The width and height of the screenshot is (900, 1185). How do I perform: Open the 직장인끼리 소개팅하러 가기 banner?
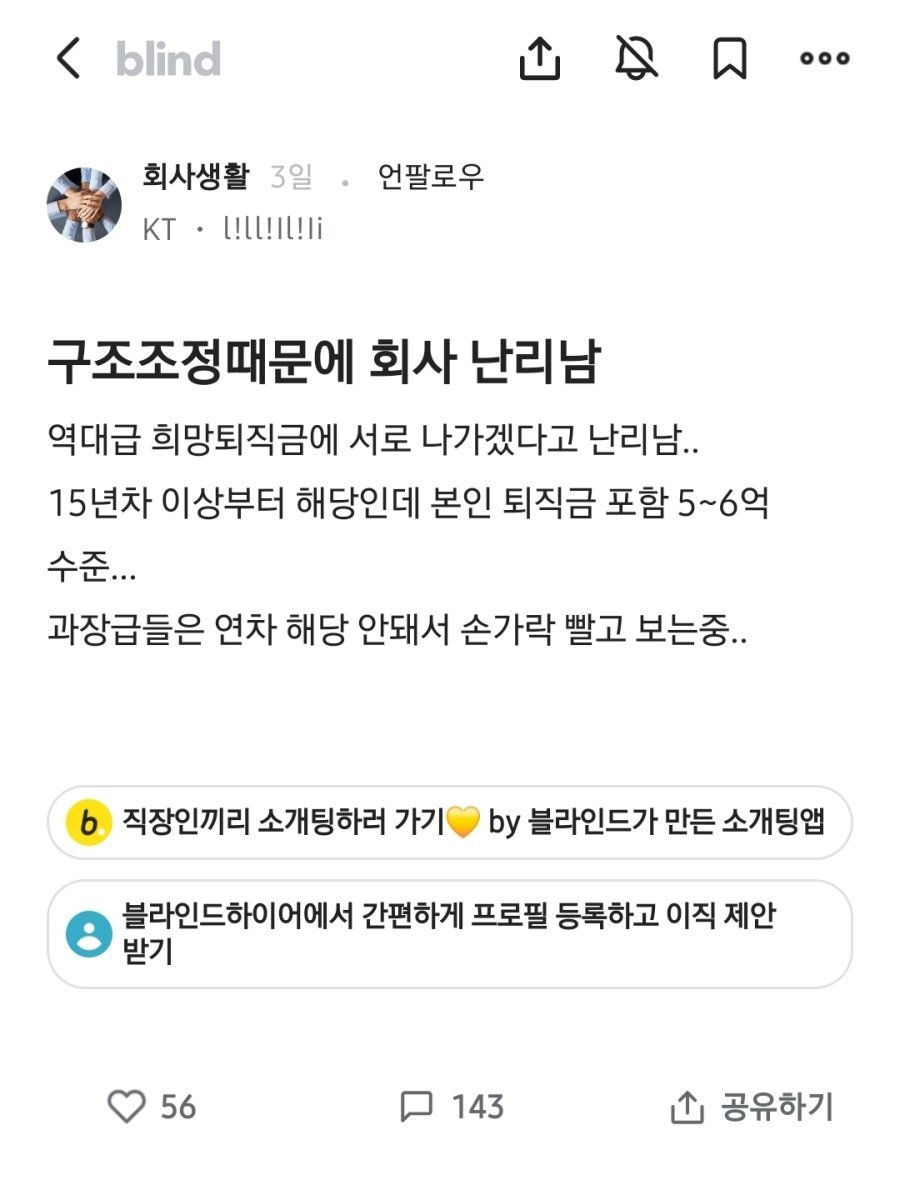pos(450,823)
